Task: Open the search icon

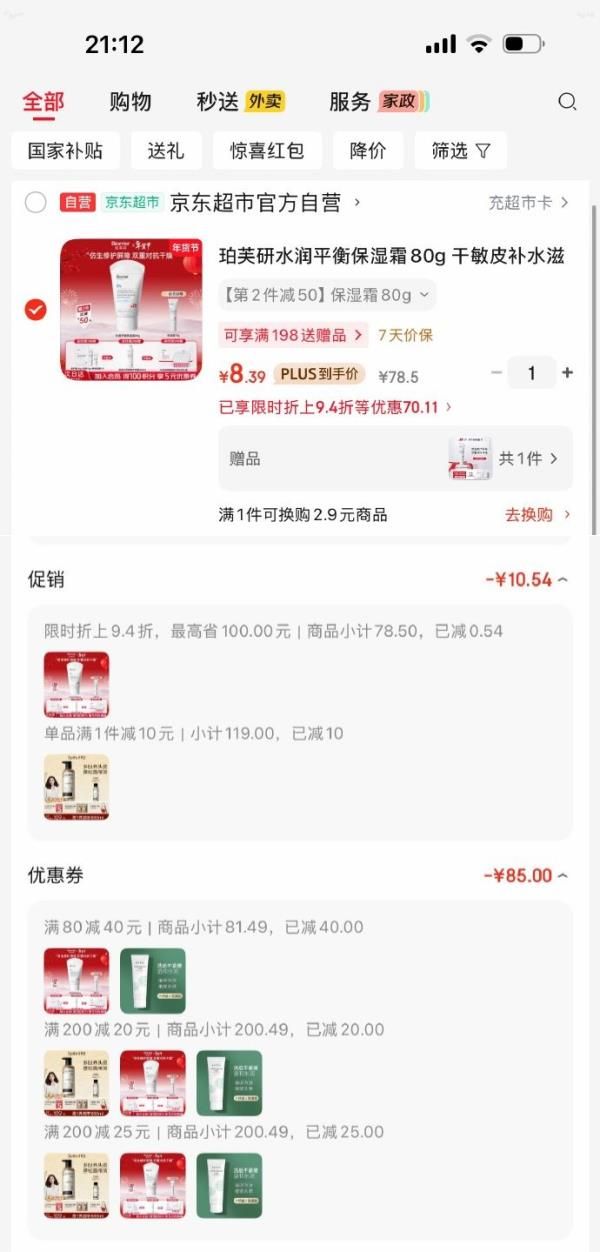Action: pyautogui.click(x=567, y=101)
